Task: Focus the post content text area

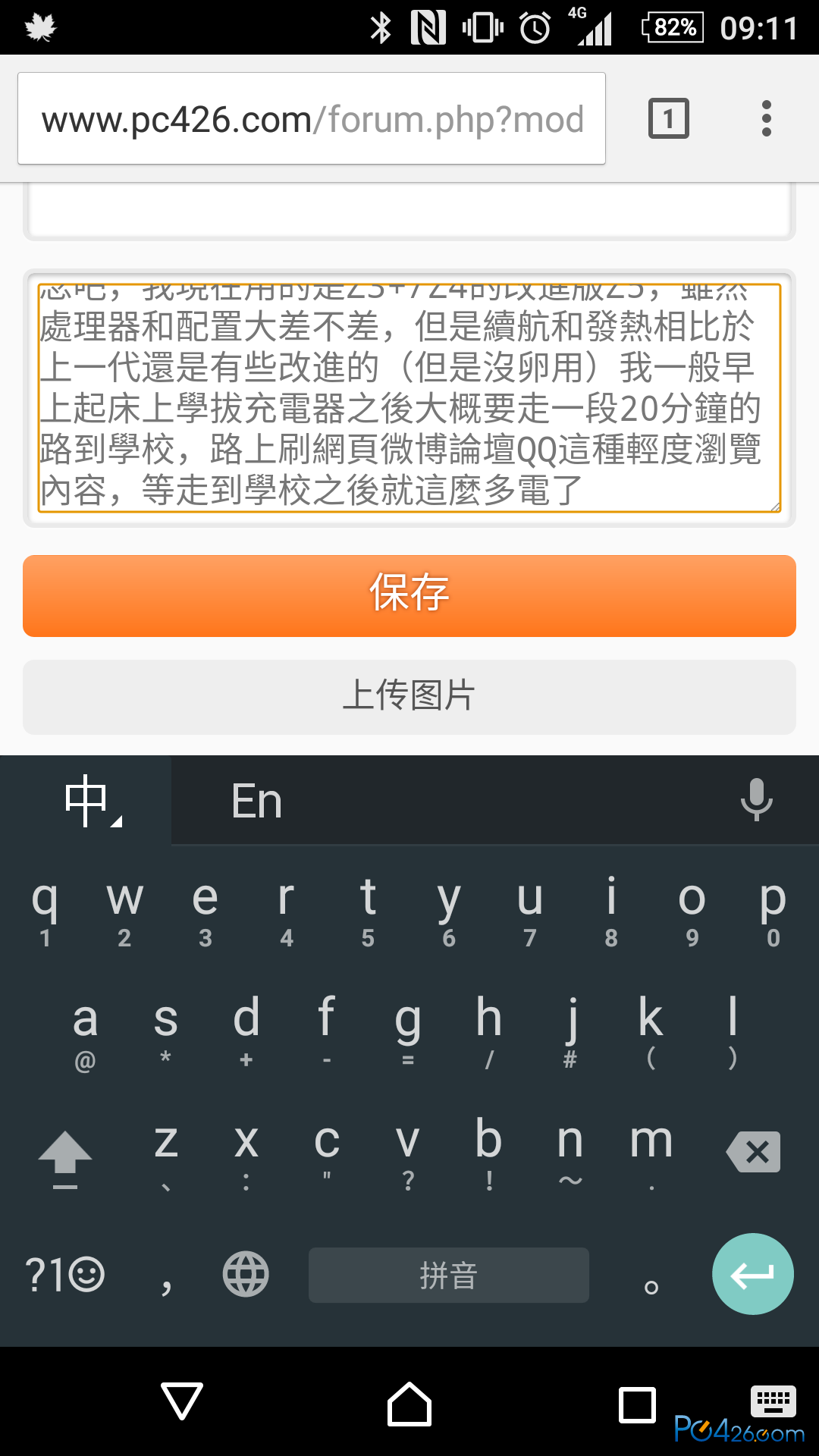Action: 409,398
